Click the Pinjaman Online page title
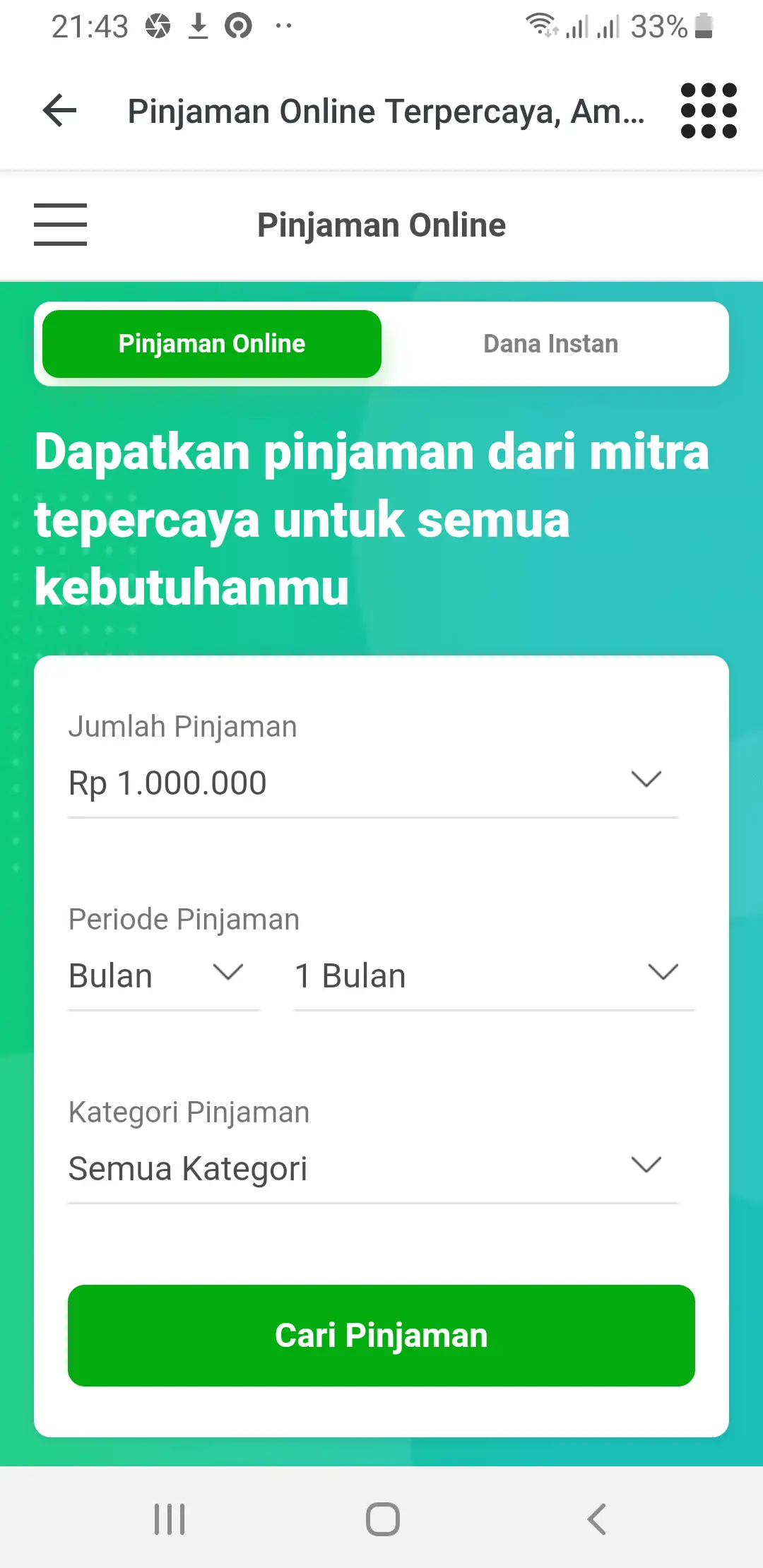The width and height of the screenshot is (763, 1568). point(381,225)
